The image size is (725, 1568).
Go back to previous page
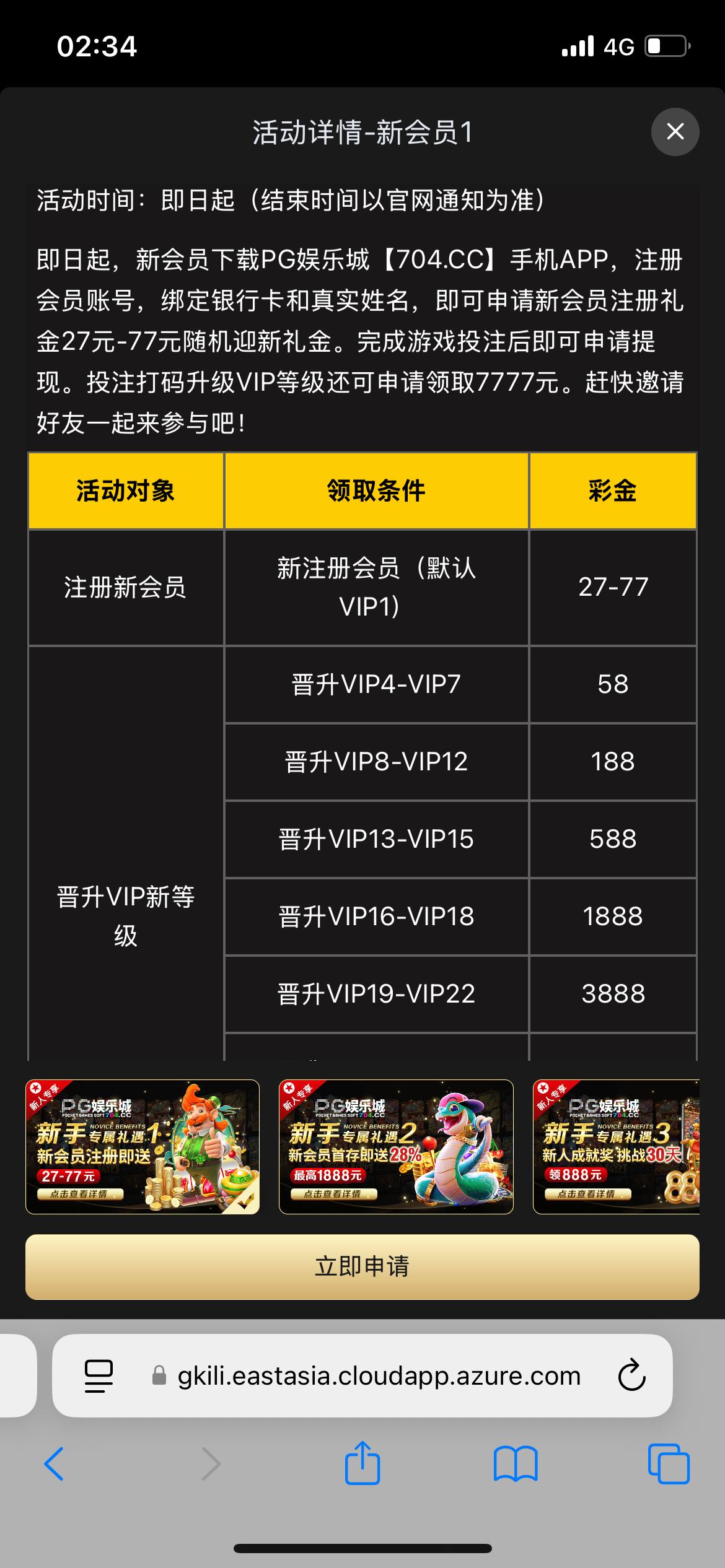[x=55, y=1464]
